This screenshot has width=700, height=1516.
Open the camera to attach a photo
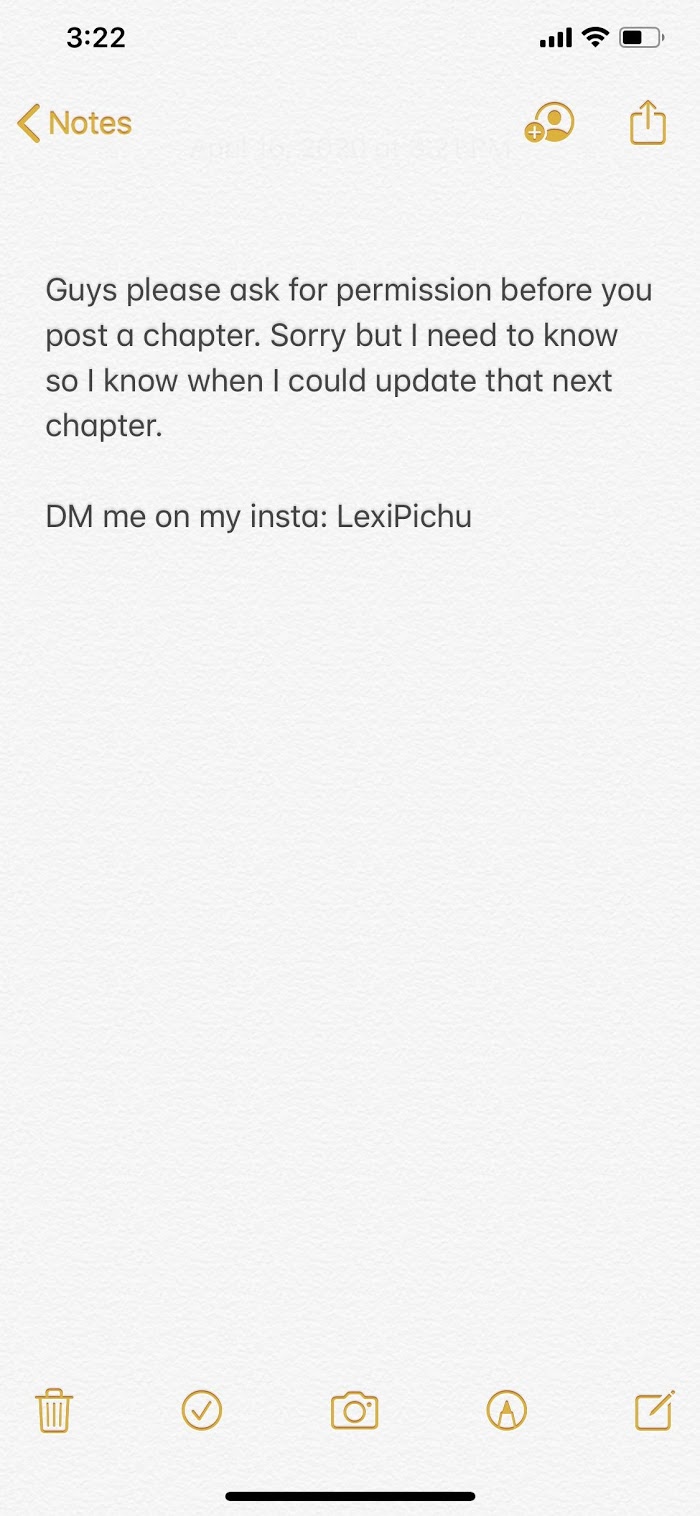coord(354,1410)
